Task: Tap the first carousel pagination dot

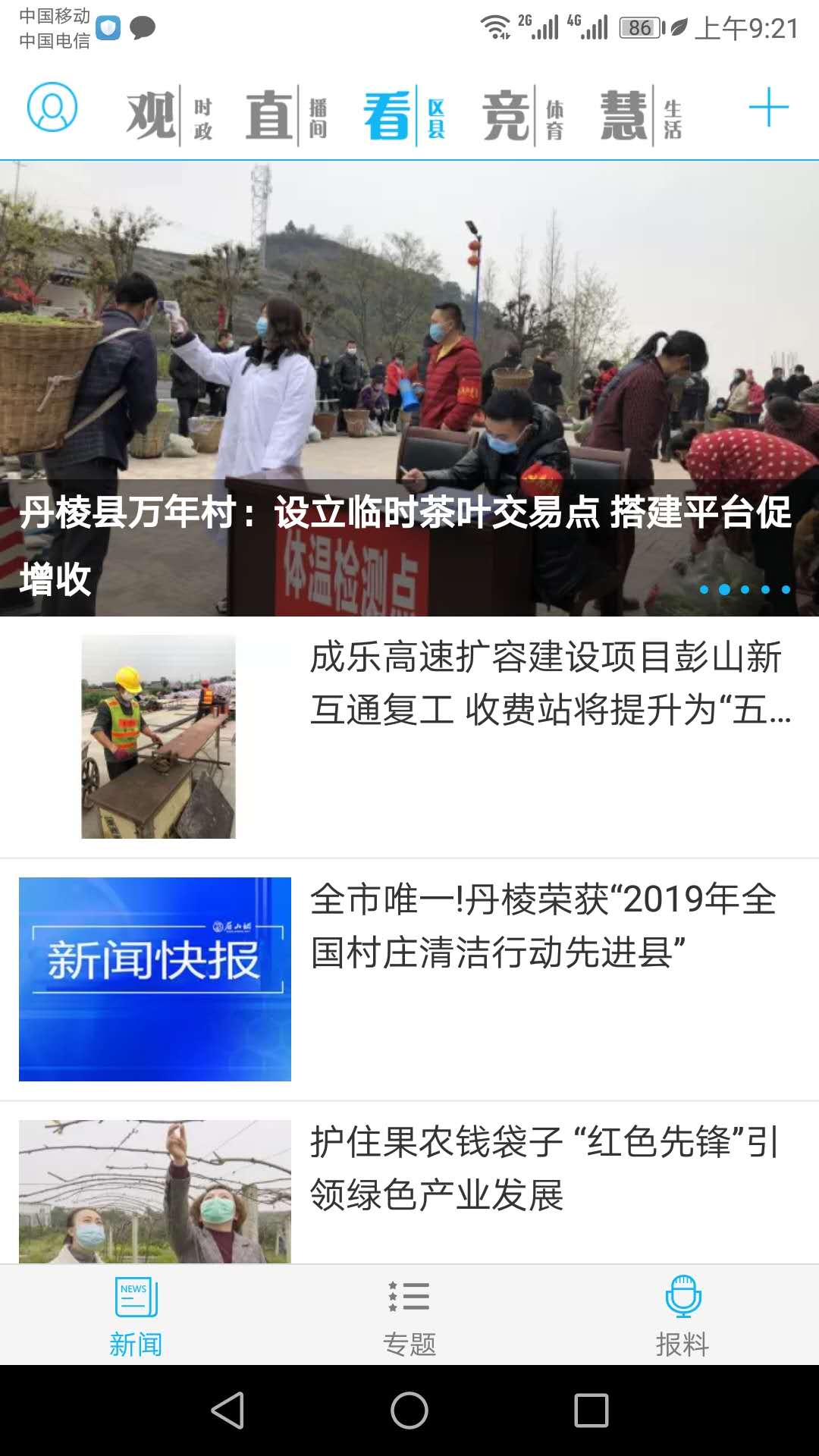Action: 705,588
